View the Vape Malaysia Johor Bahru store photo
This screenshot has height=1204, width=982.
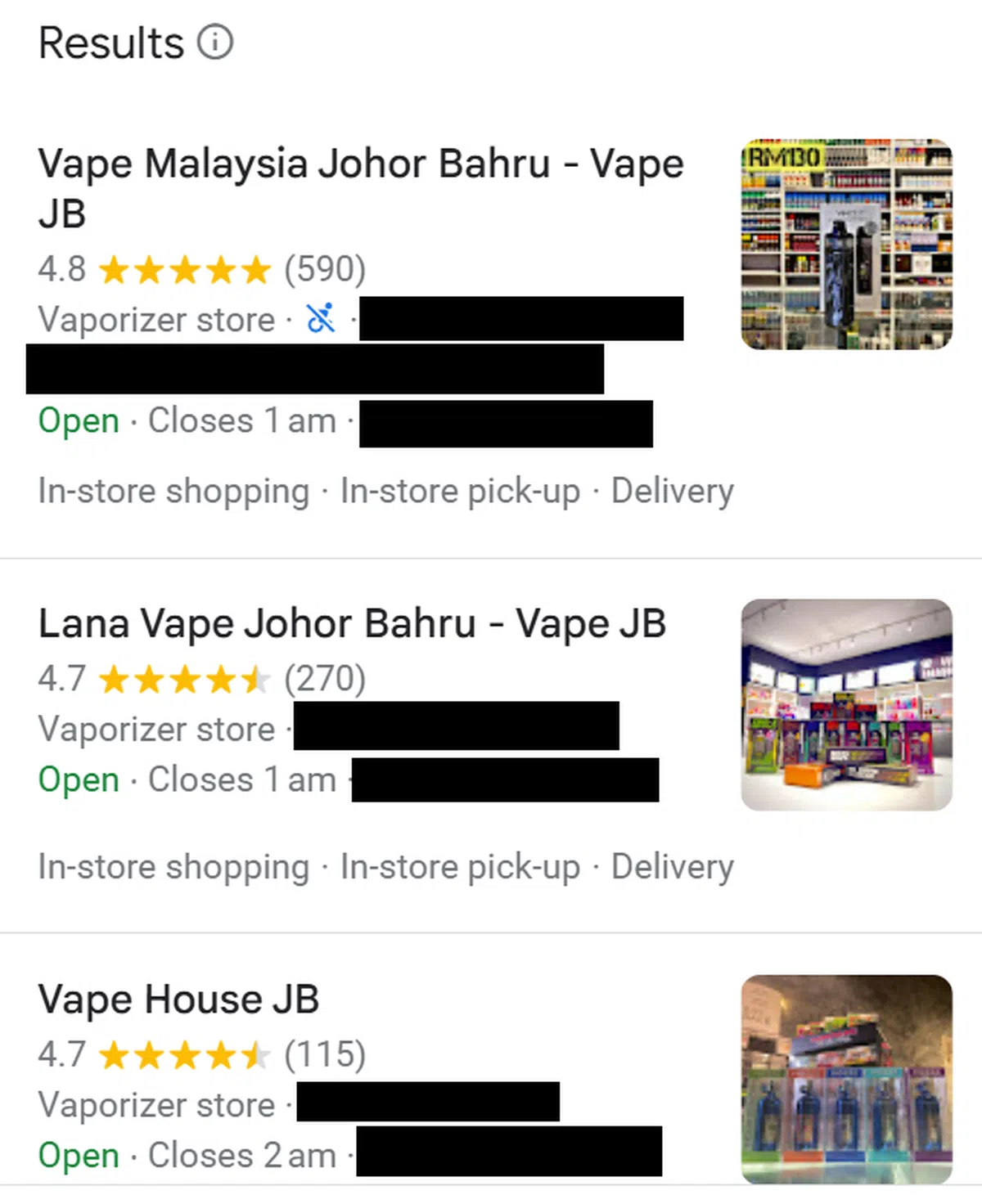point(846,245)
